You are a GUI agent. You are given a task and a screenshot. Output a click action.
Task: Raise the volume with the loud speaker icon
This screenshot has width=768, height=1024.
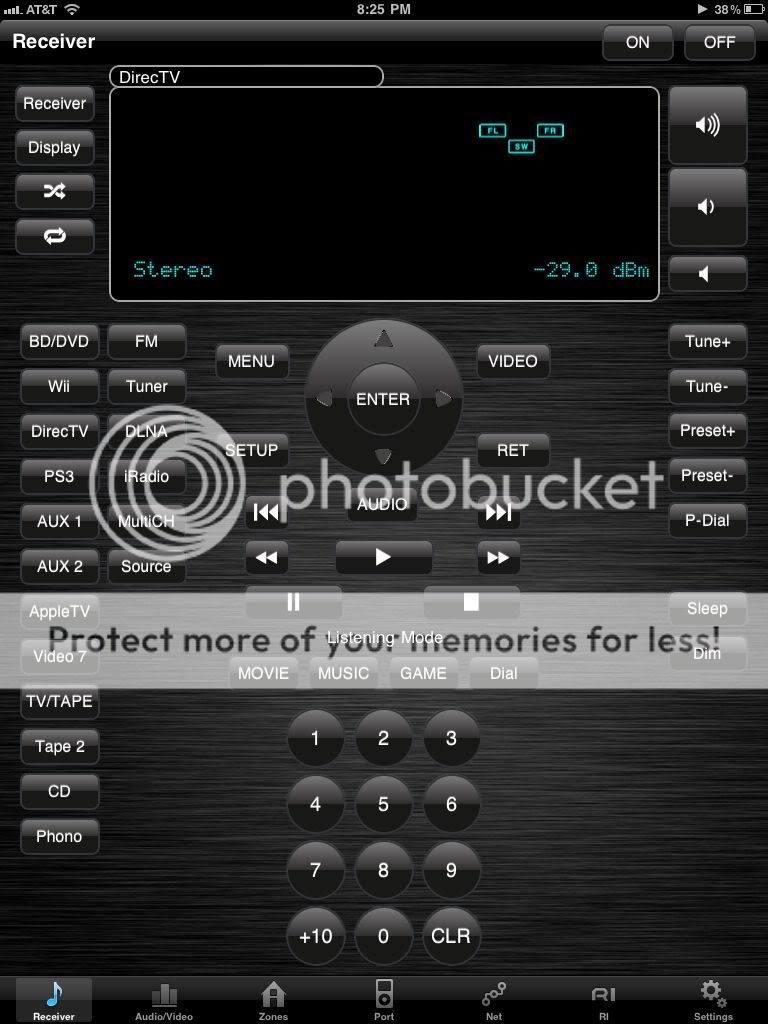(707, 125)
